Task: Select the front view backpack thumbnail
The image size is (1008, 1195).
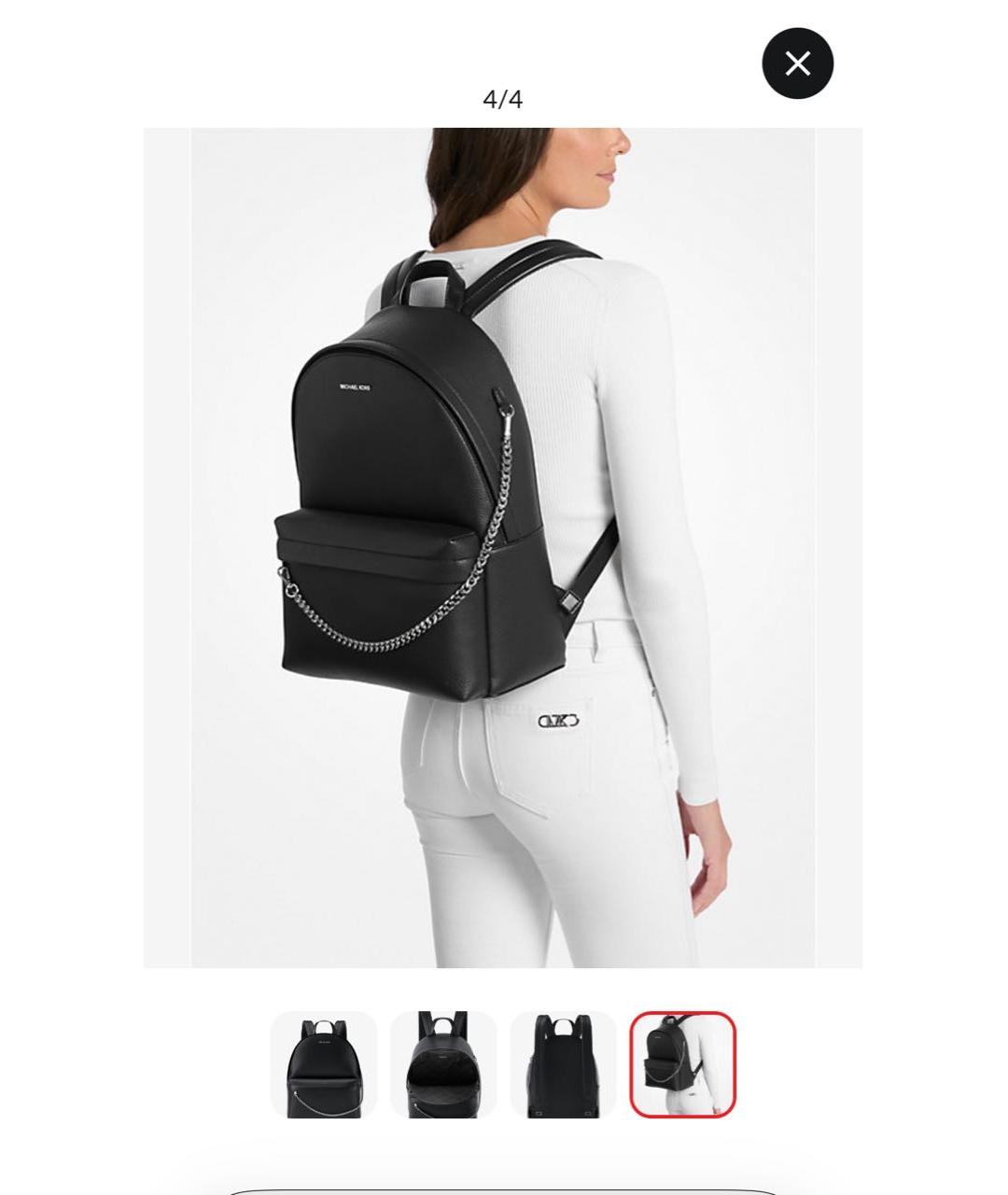Action: (324, 1064)
